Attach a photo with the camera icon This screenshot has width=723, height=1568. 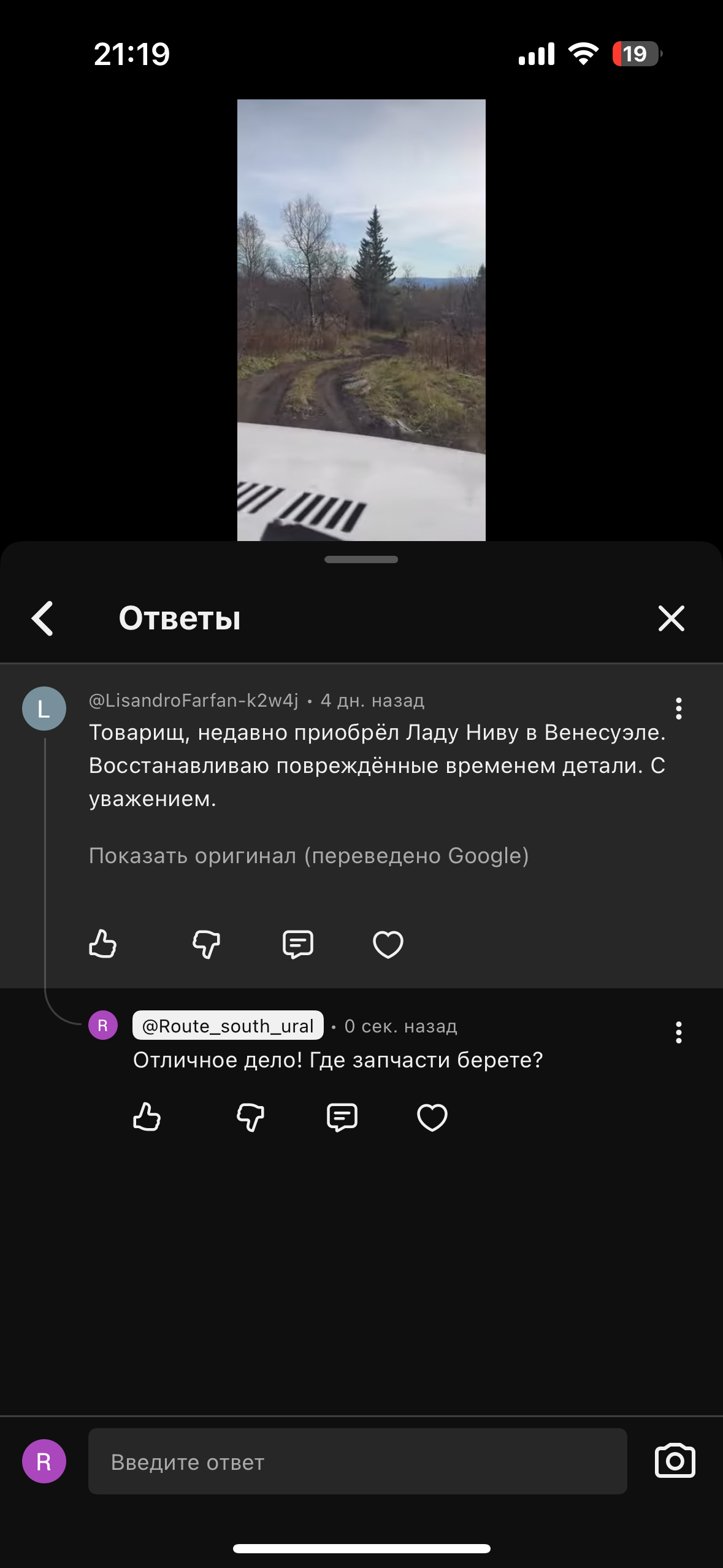[675, 1461]
